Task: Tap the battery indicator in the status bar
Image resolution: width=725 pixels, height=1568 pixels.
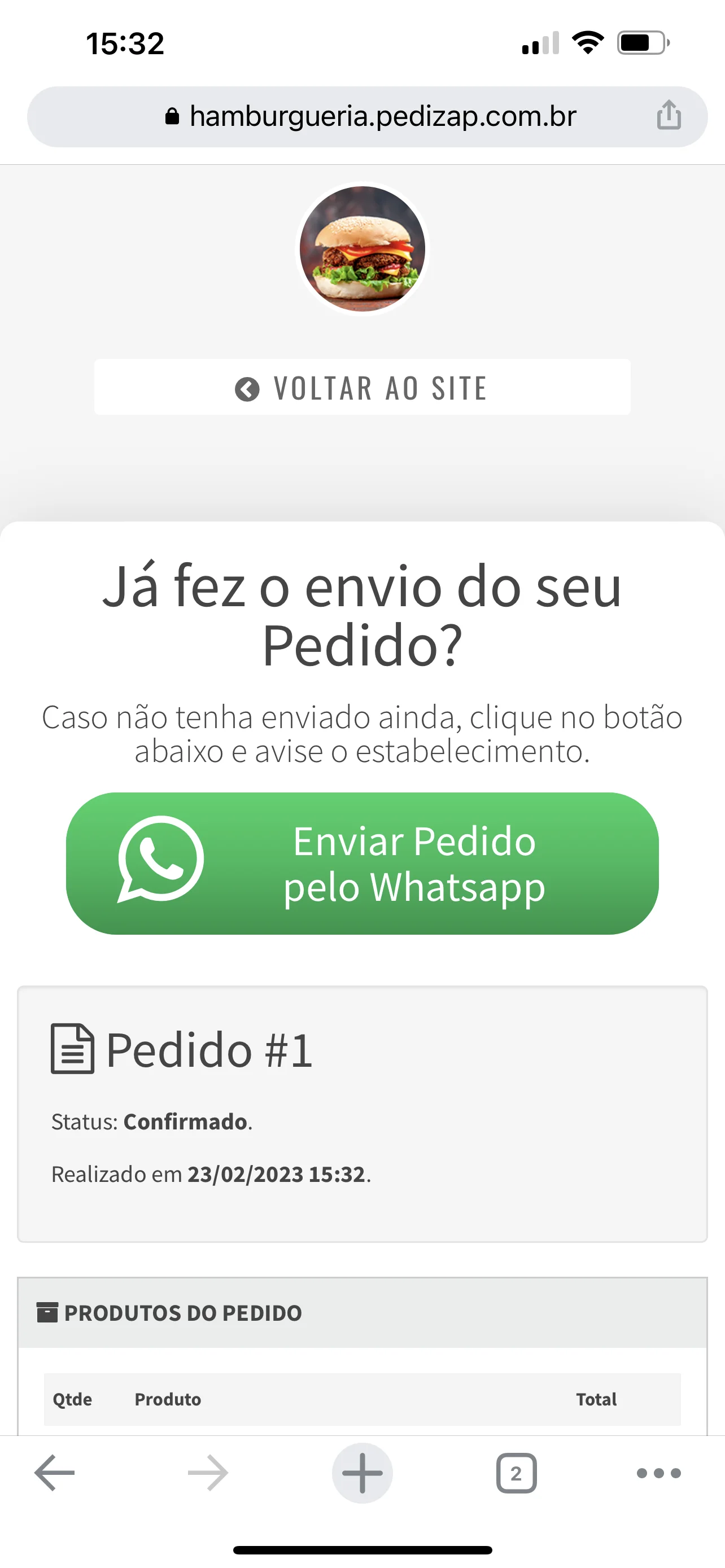Action: (x=643, y=42)
